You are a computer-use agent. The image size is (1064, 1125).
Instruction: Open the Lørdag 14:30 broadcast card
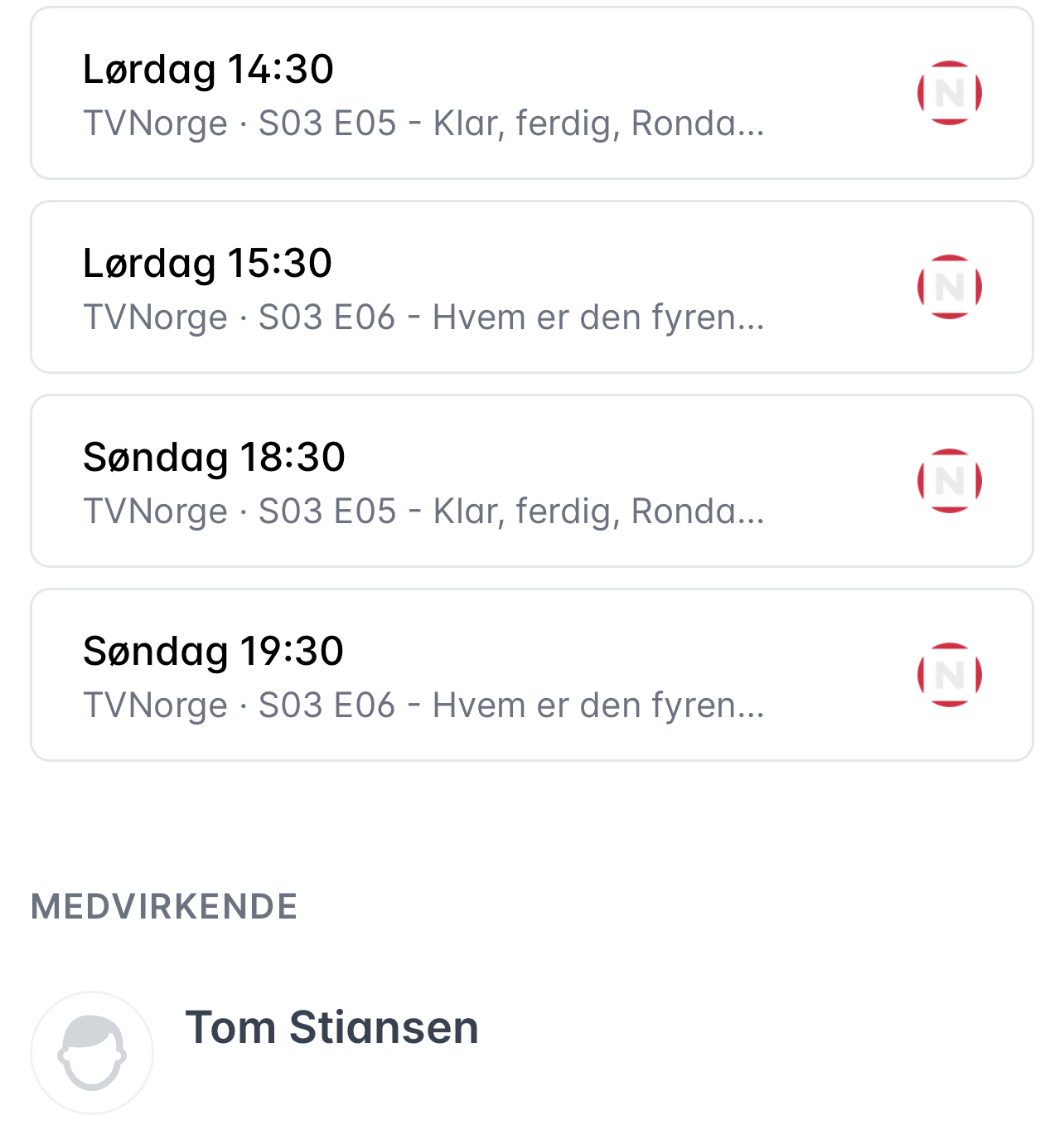530,94
